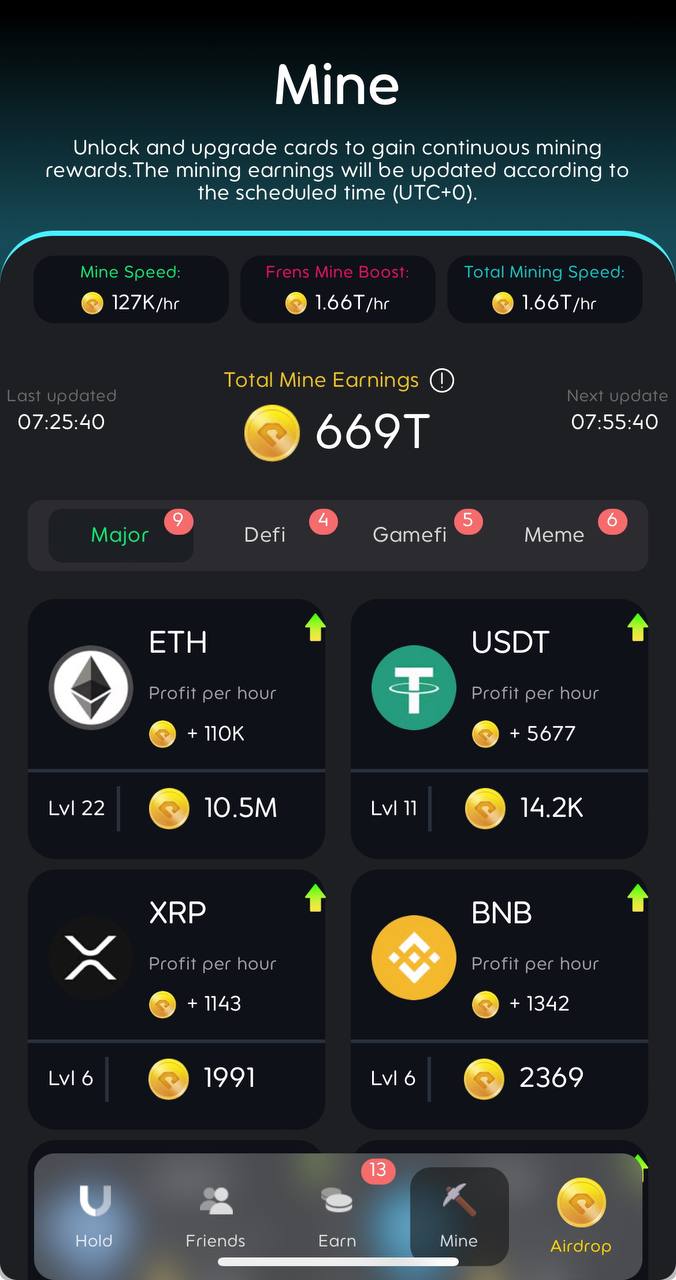
Task: Open the BNB mining card
Action: [x=499, y=998]
